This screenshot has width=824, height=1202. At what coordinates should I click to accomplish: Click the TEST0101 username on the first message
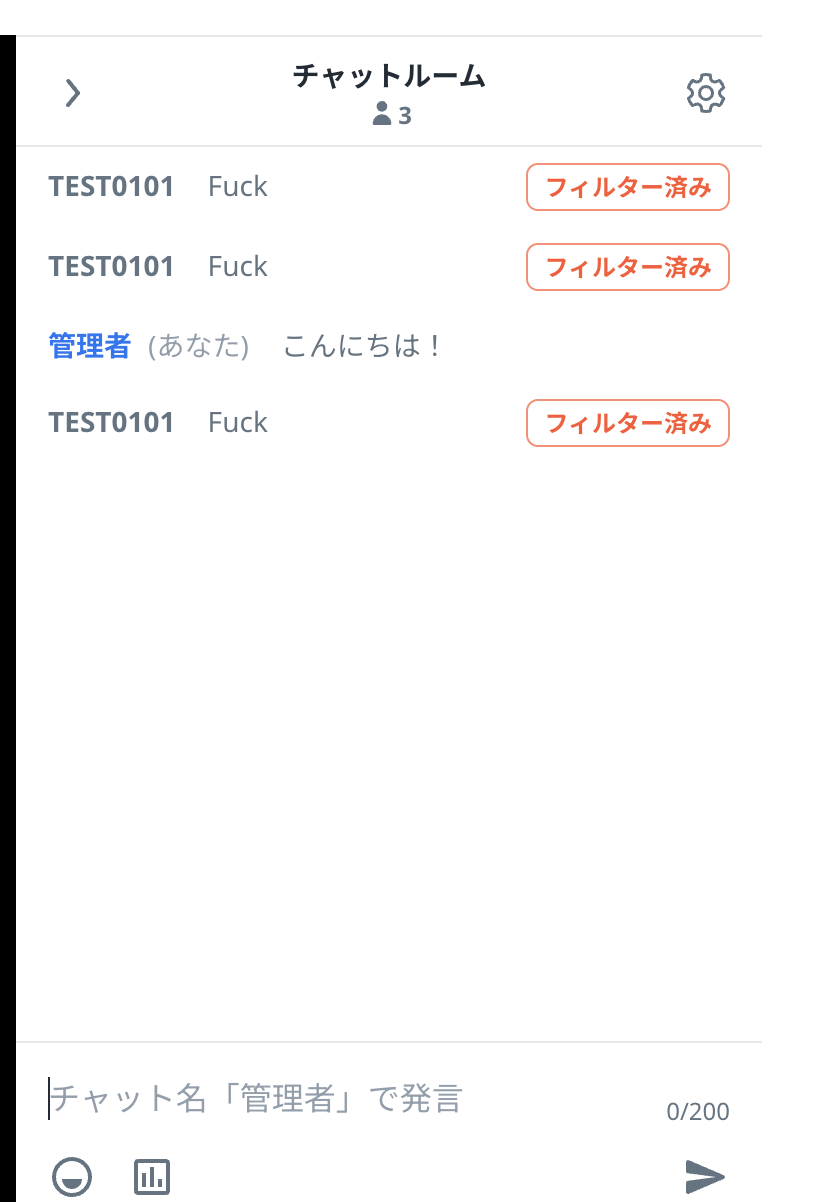[x=111, y=187]
